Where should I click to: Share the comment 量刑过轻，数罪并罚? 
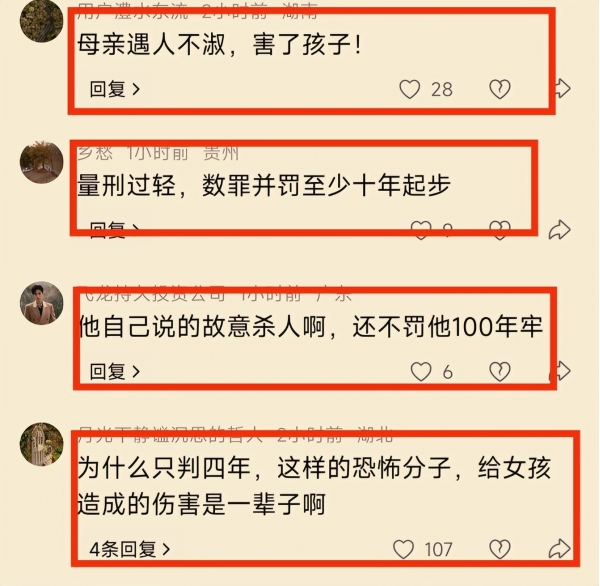click(x=561, y=229)
